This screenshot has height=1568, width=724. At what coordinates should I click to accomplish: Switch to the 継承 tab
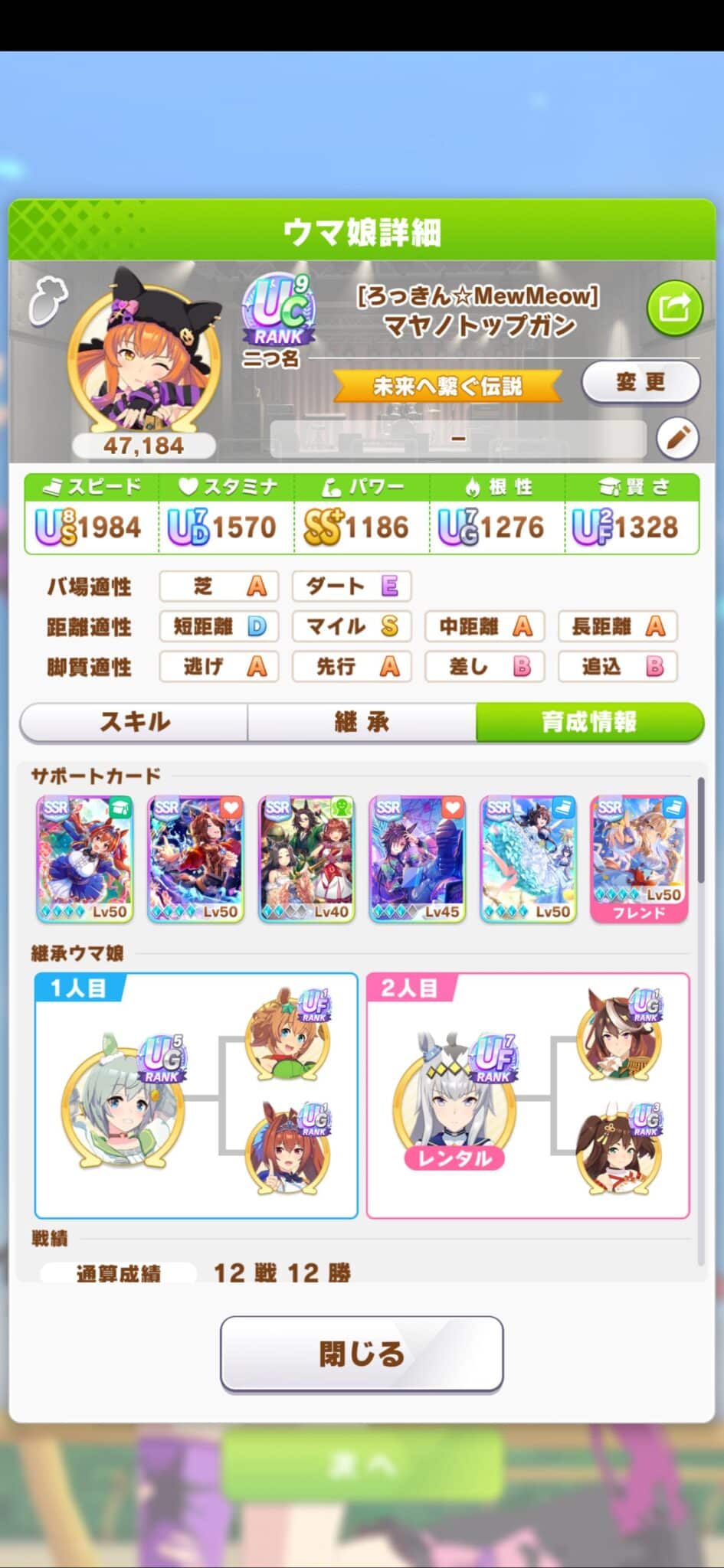[362, 721]
